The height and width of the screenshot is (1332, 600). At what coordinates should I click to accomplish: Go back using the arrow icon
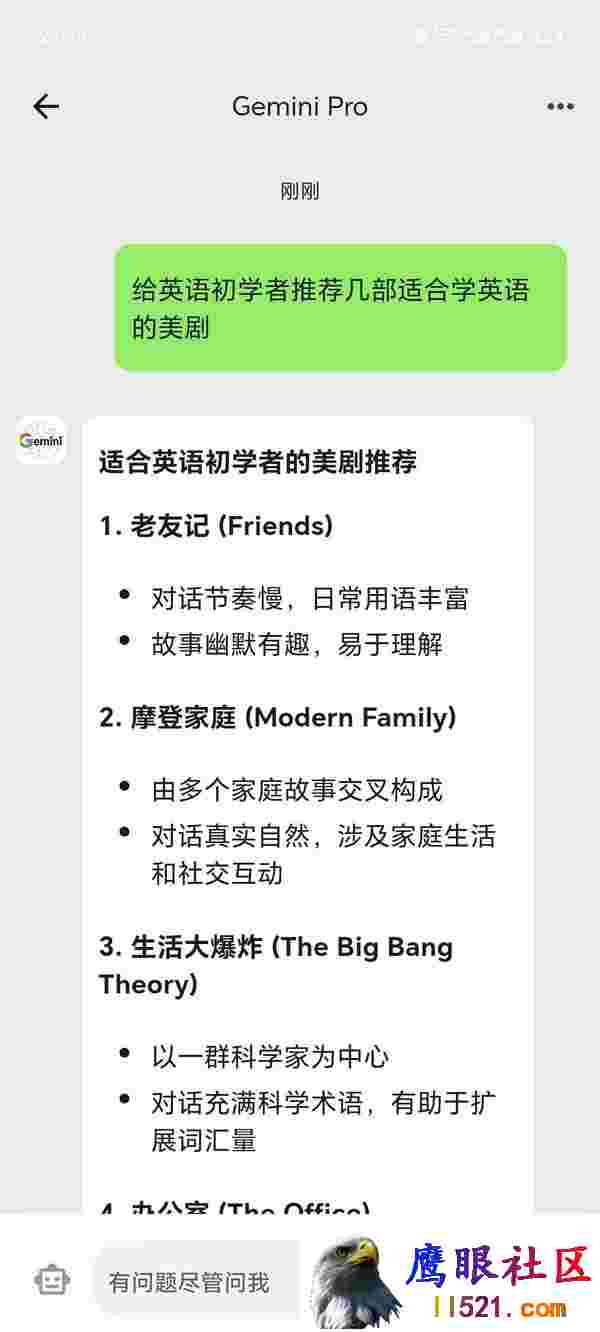click(x=46, y=107)
